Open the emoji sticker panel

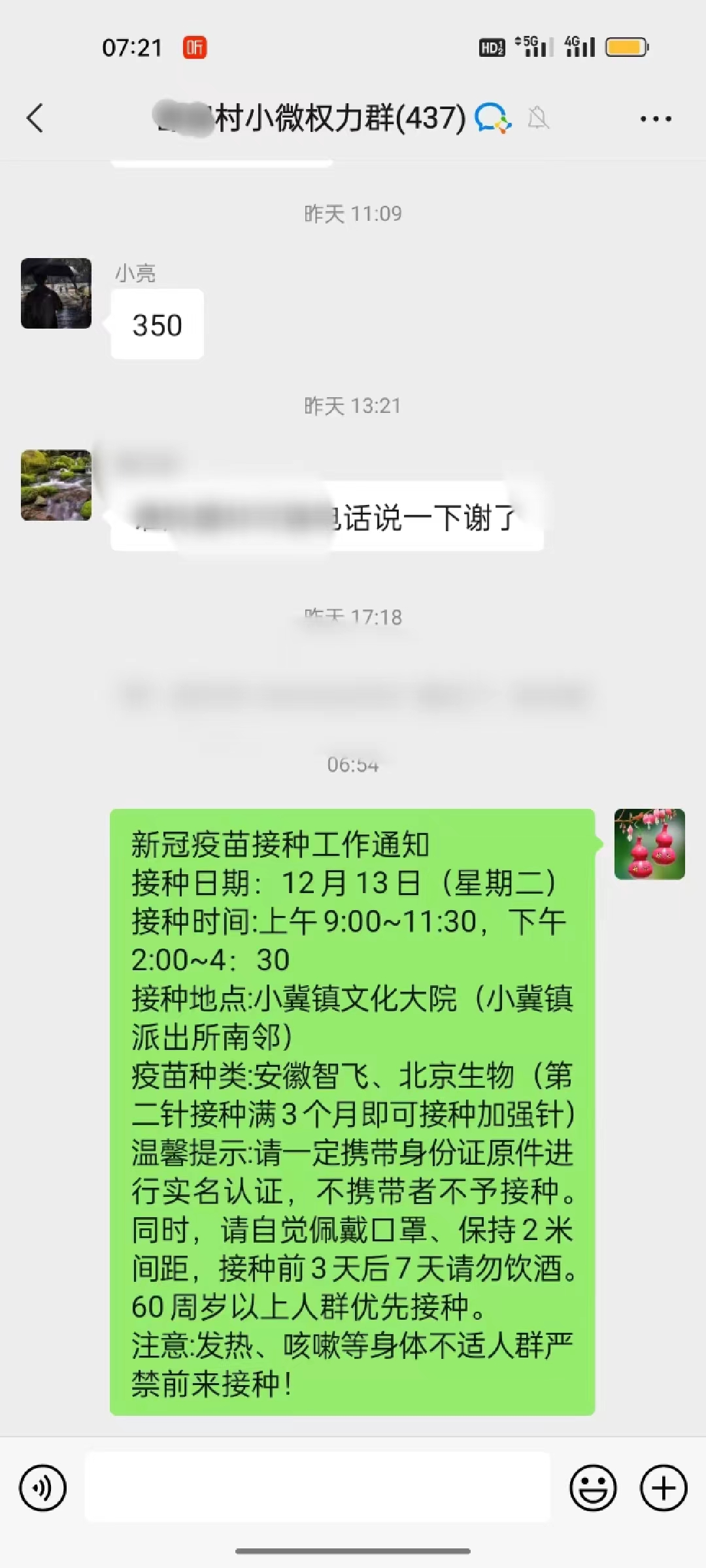point(593,1488)
